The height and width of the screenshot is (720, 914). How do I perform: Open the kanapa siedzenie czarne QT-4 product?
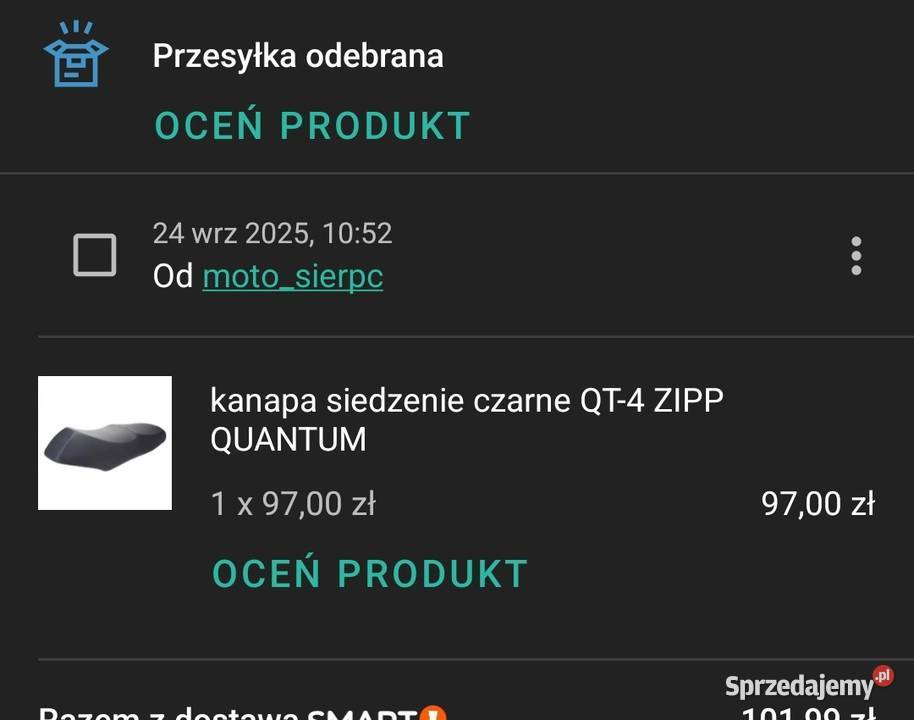(466, 419)
